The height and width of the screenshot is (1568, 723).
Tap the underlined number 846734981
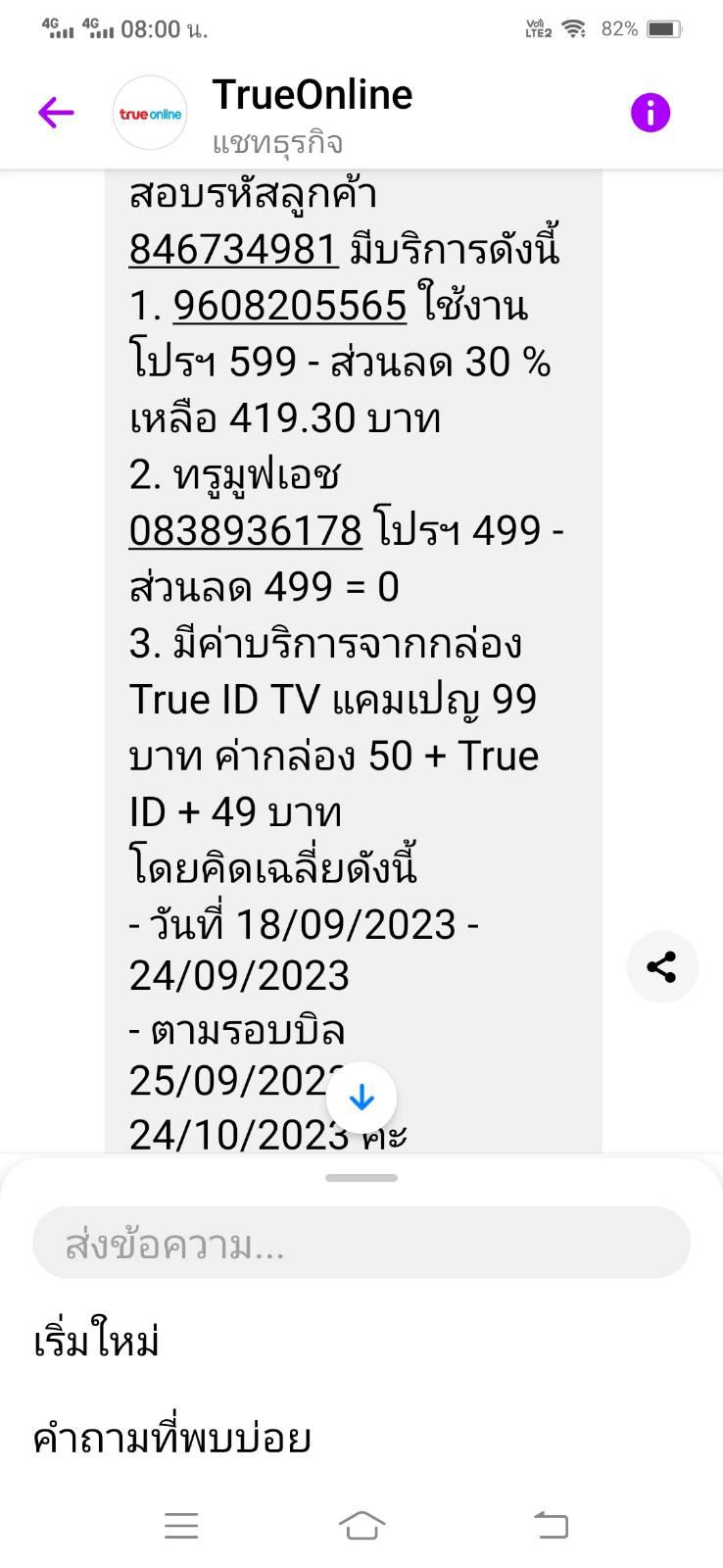point(234,250)
